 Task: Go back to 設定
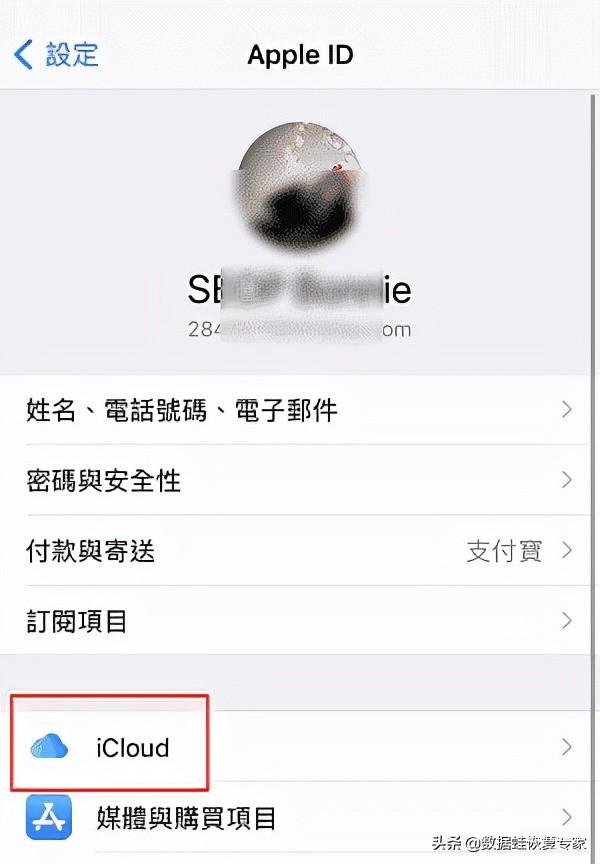tap(57, 53)
